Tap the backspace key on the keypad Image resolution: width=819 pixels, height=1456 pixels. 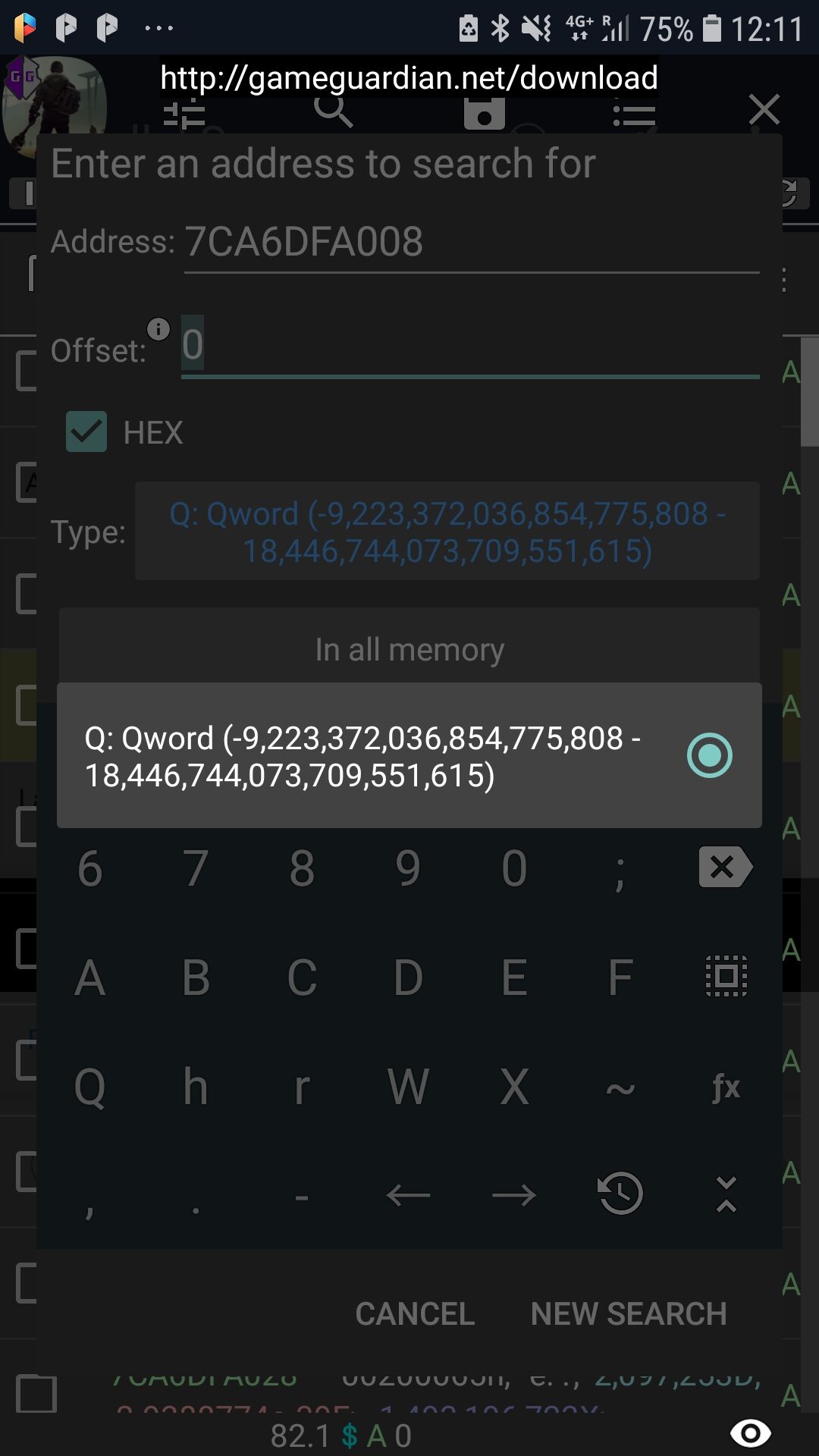(x=725, y=867)
